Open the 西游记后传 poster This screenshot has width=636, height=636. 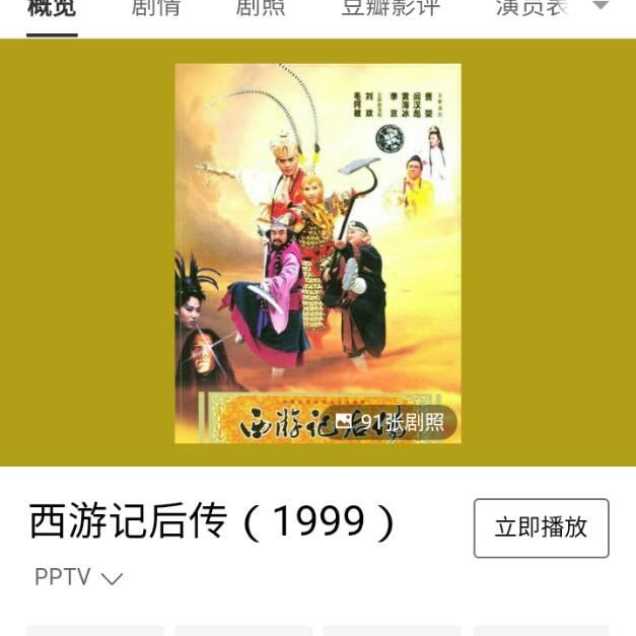317,230
